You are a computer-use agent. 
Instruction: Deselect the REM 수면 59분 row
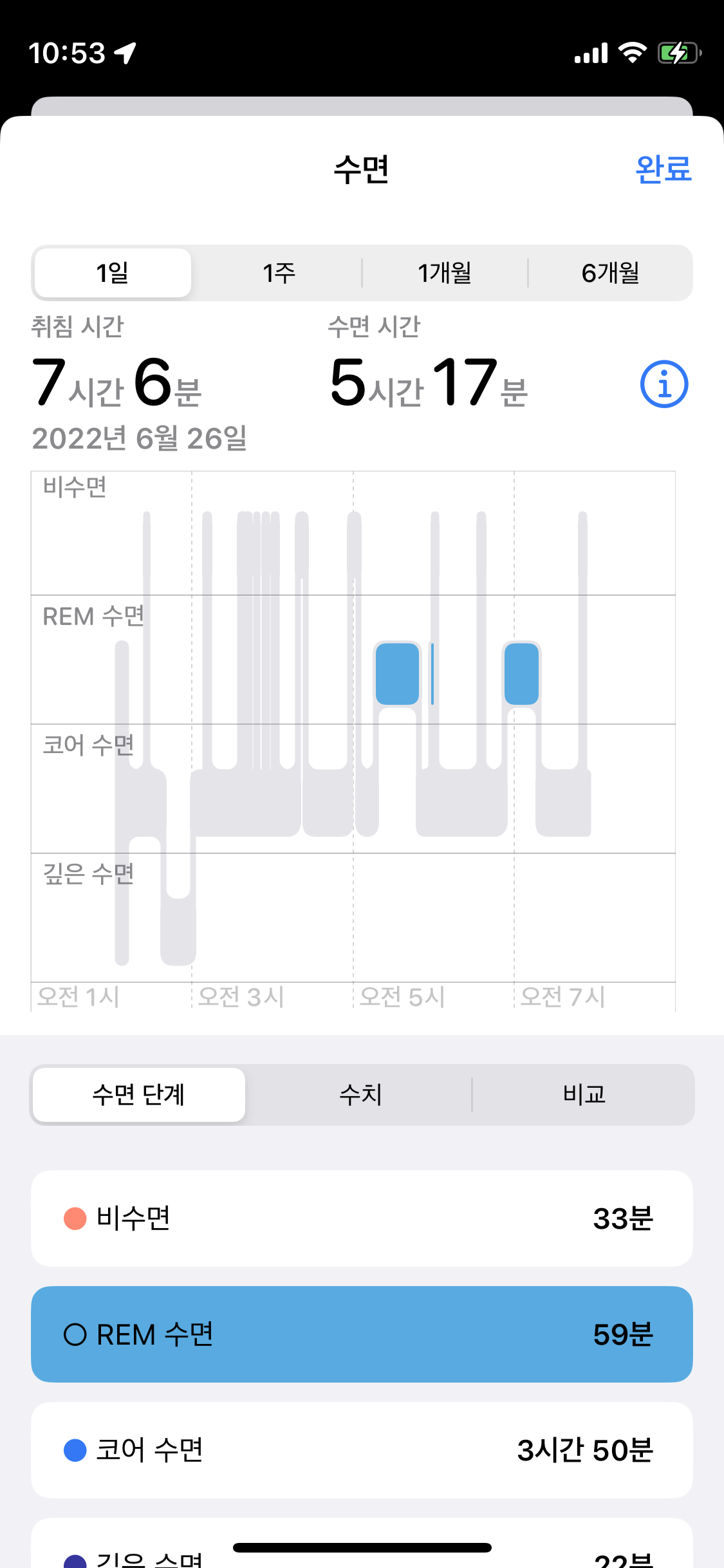(362, 1334)
